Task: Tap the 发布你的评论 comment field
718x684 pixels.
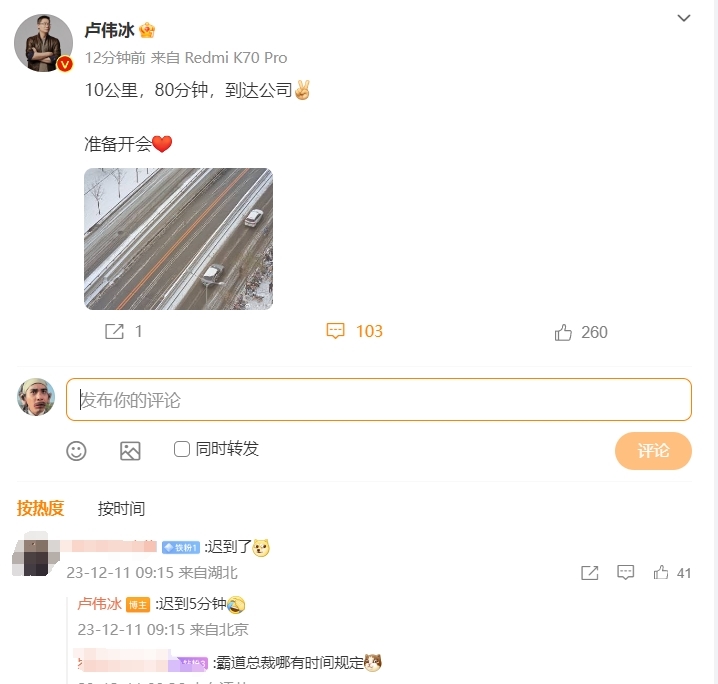Action: 378,400
